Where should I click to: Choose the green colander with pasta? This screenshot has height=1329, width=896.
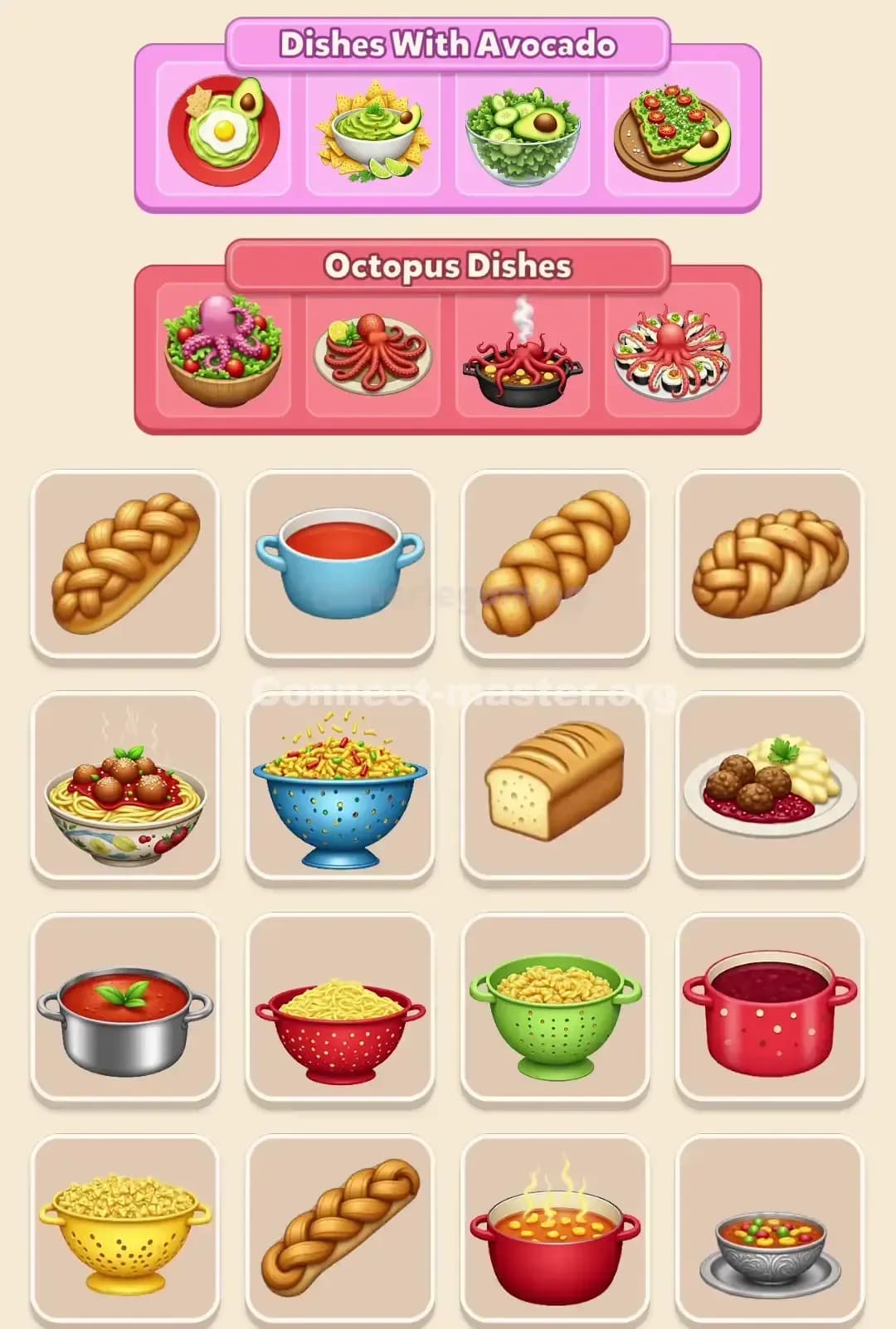click(x=554, y=1007)
